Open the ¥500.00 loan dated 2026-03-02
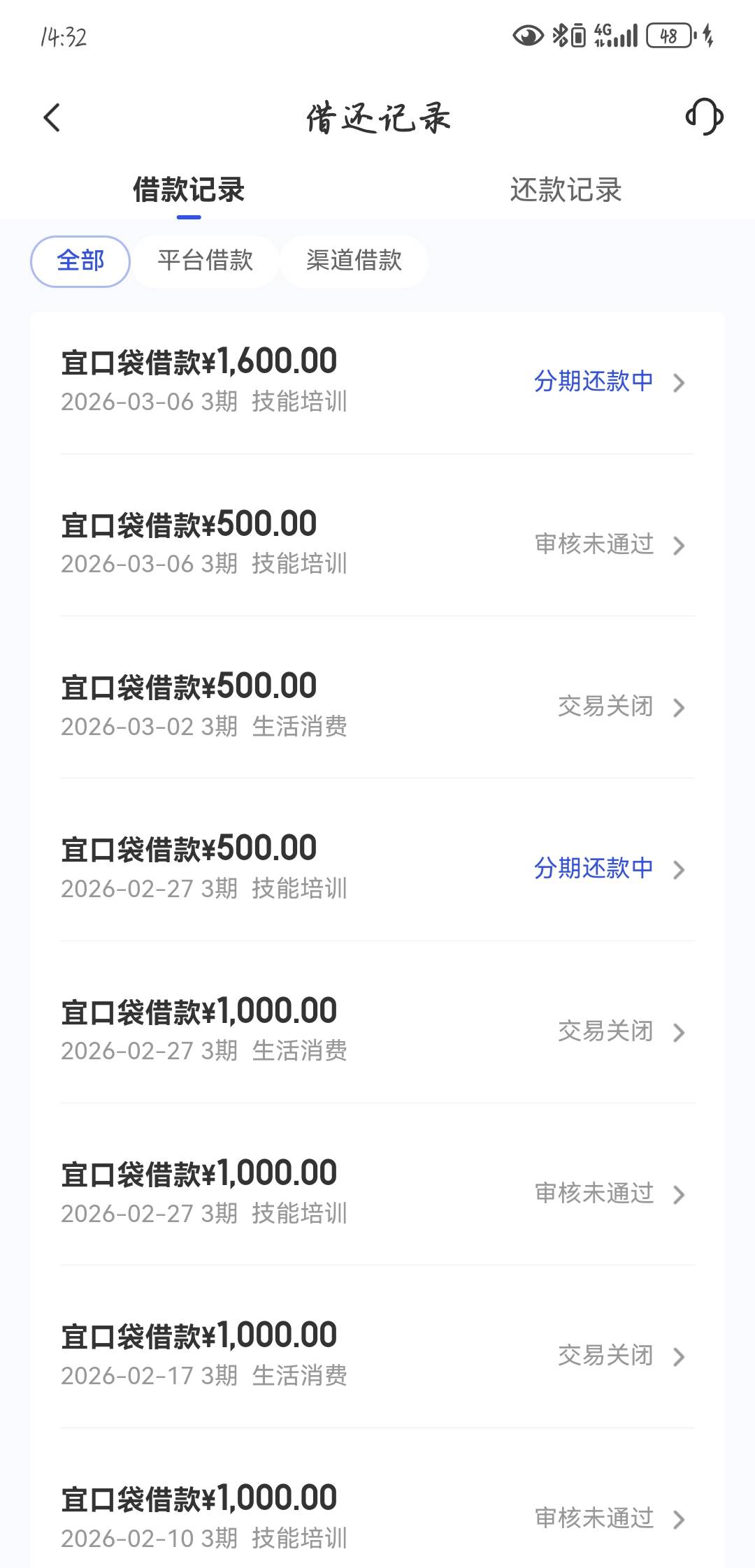 [x=377, y=706]
